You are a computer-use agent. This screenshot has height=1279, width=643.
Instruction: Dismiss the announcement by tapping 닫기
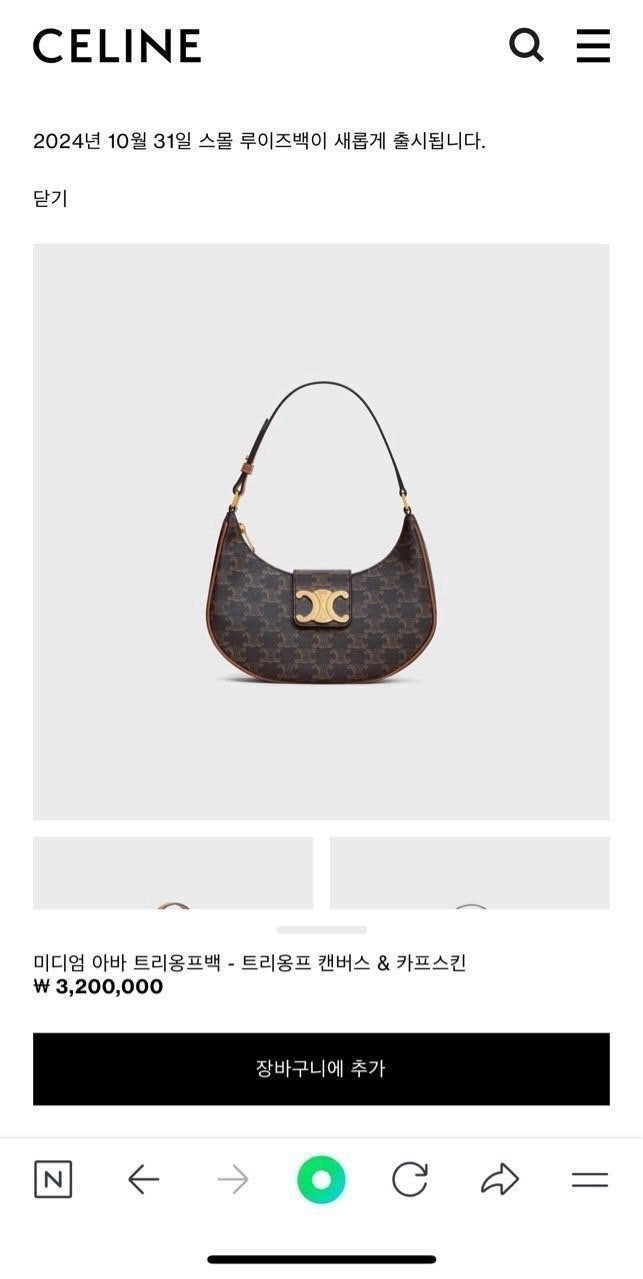[x=50, y=198]
